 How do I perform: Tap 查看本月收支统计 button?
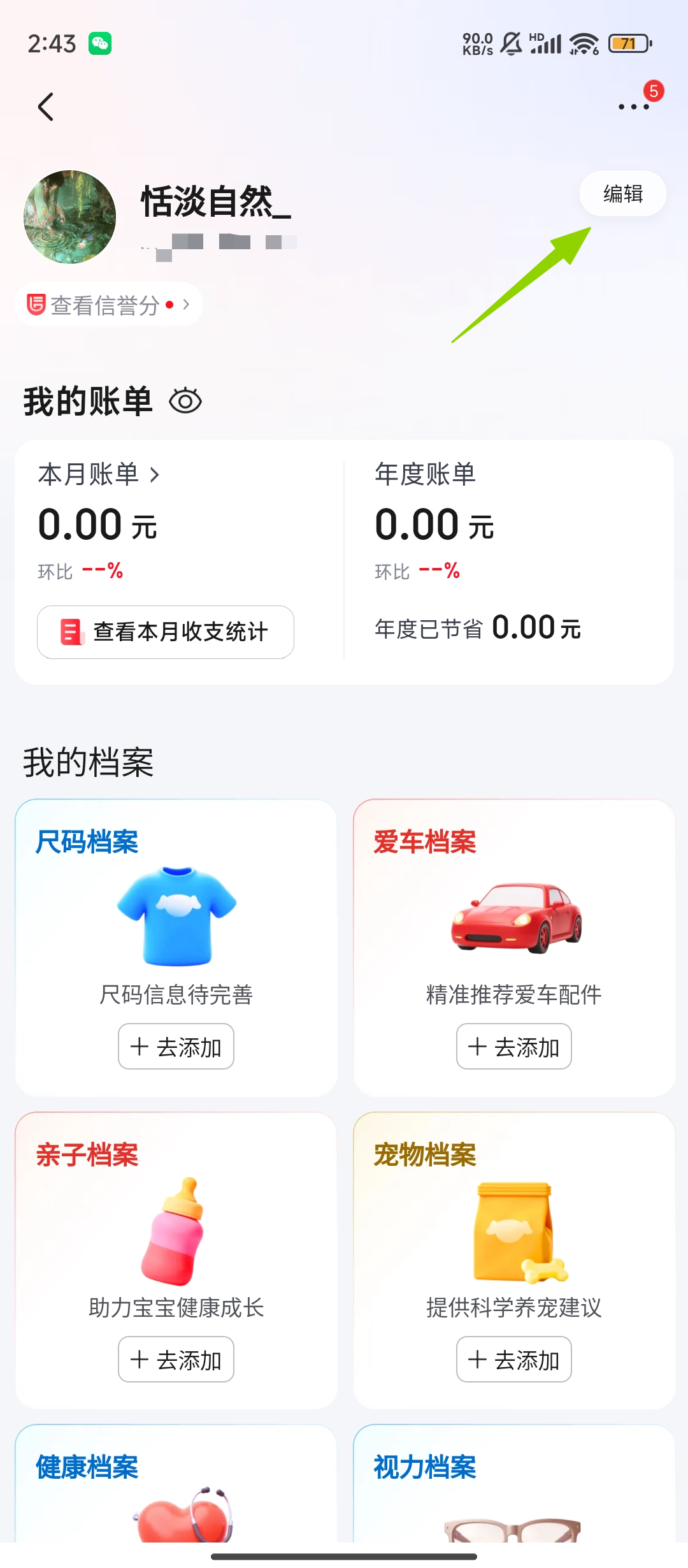pyautogui.click(x=166, y=632)
